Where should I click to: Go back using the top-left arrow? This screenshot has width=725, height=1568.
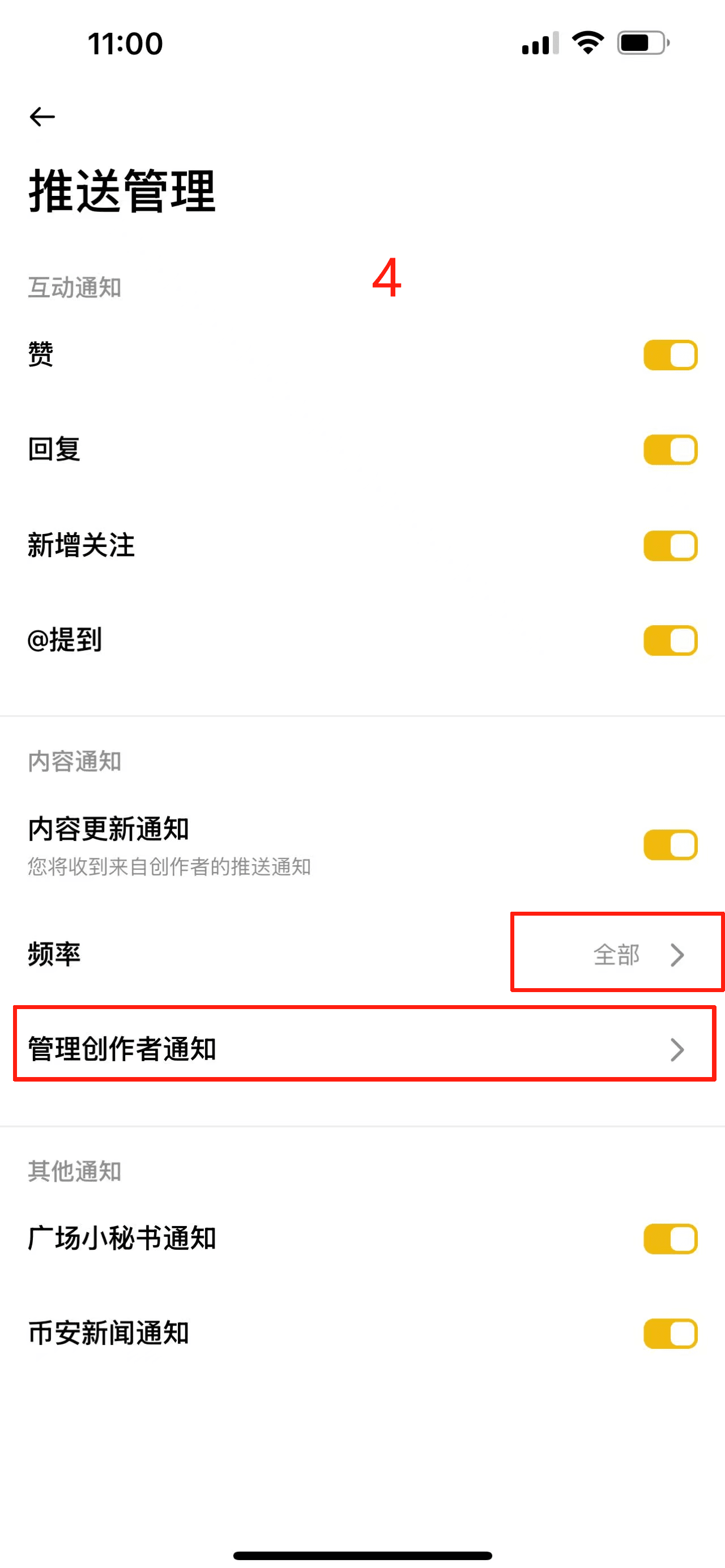tap(42, 116)
